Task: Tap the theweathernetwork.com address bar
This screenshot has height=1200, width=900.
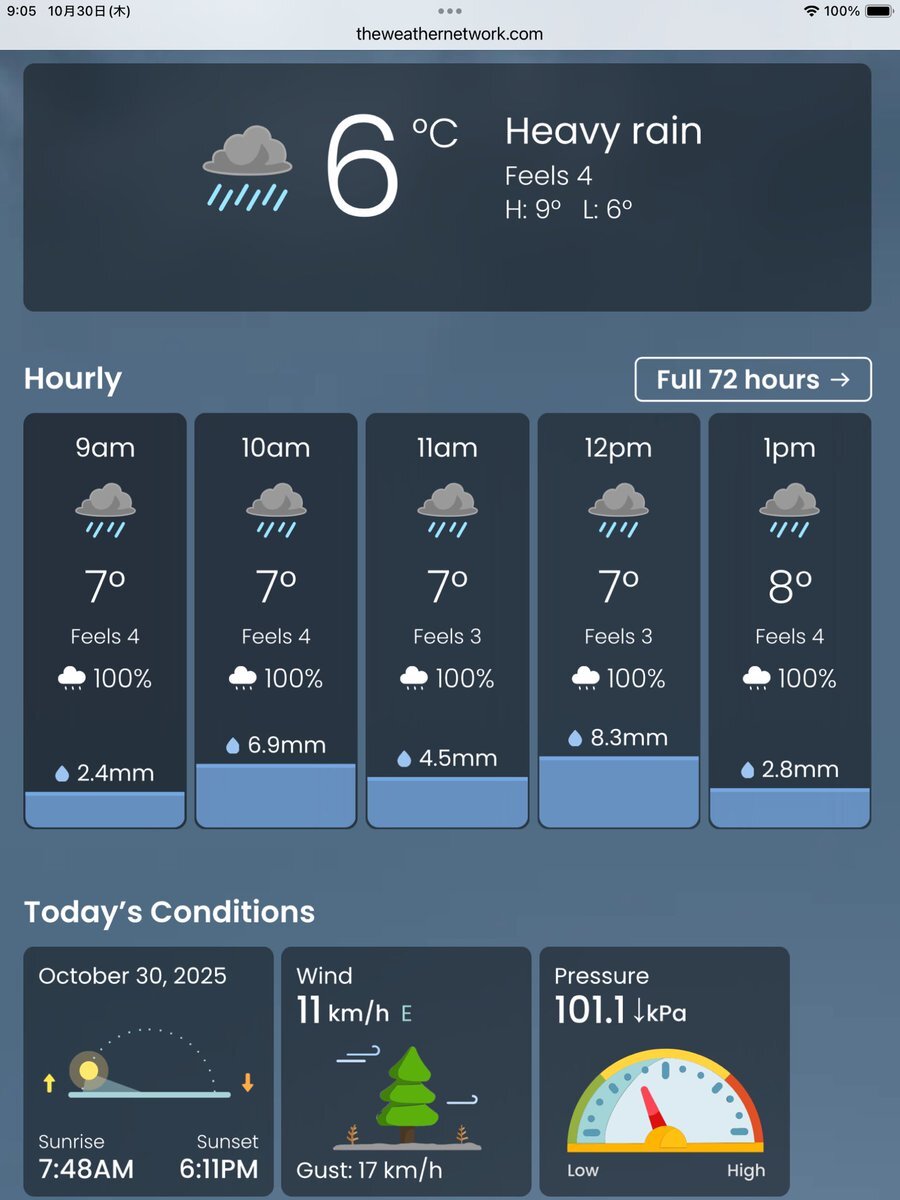Action: pos(449,33)
